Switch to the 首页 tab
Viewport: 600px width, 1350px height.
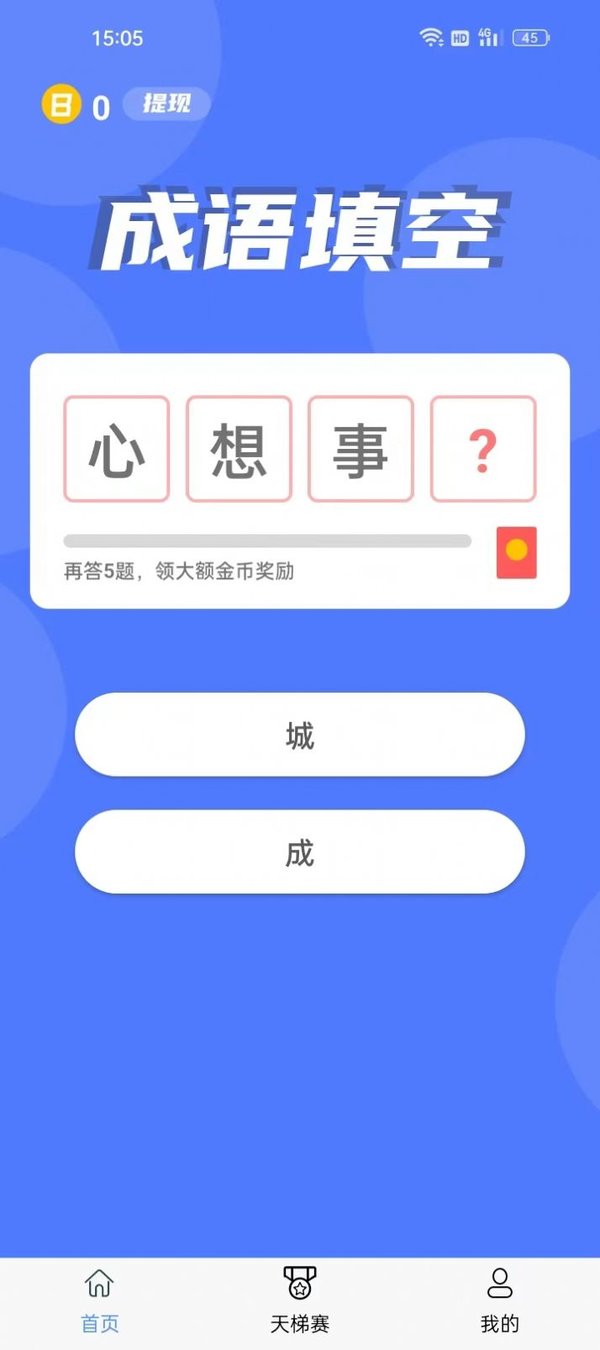99,1300
